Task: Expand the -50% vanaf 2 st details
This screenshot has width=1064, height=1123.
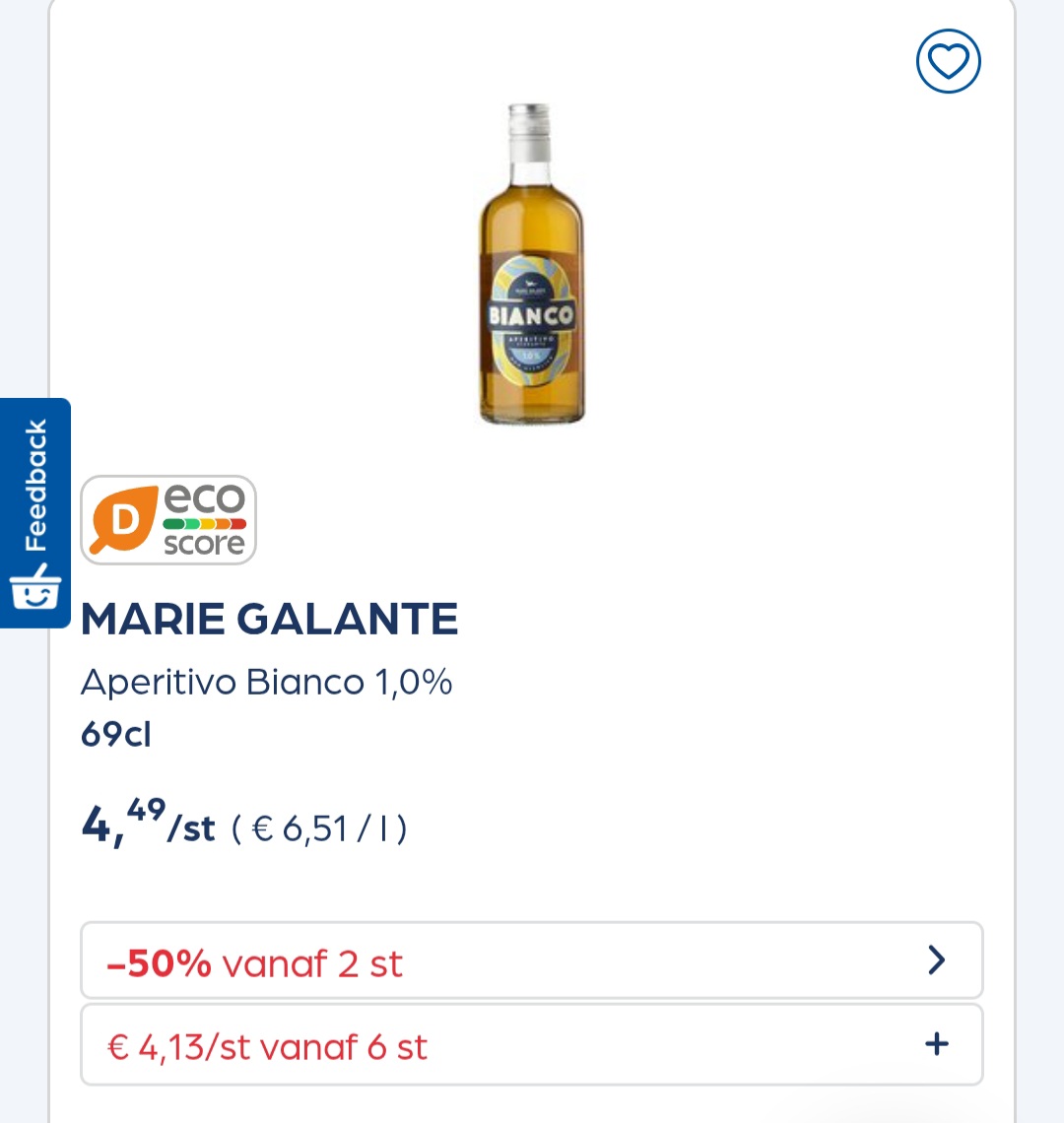Action: 532,961
